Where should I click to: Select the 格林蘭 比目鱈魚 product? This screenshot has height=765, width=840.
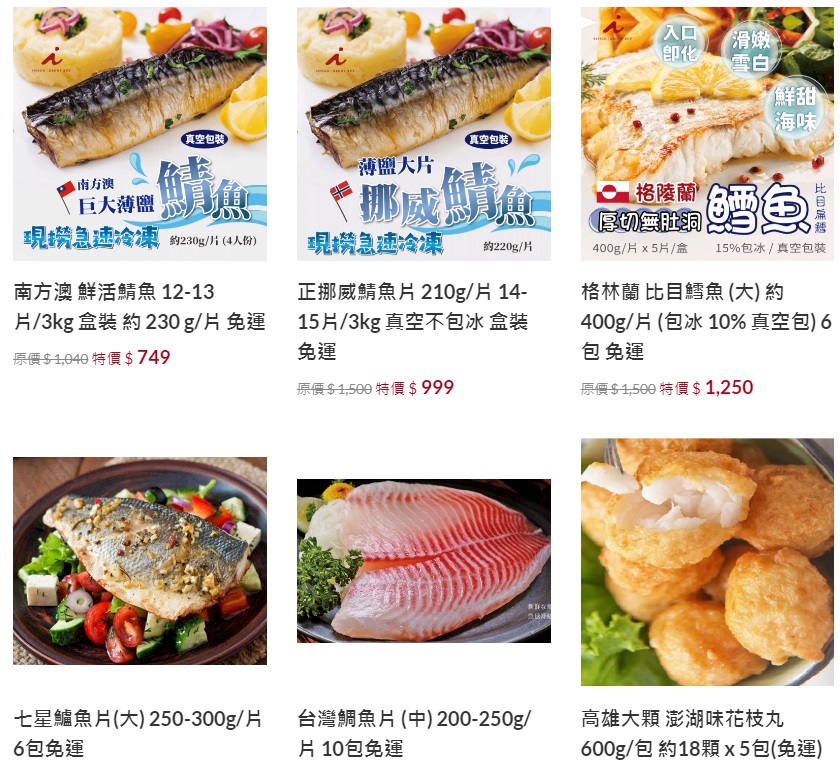click(706, 134)
